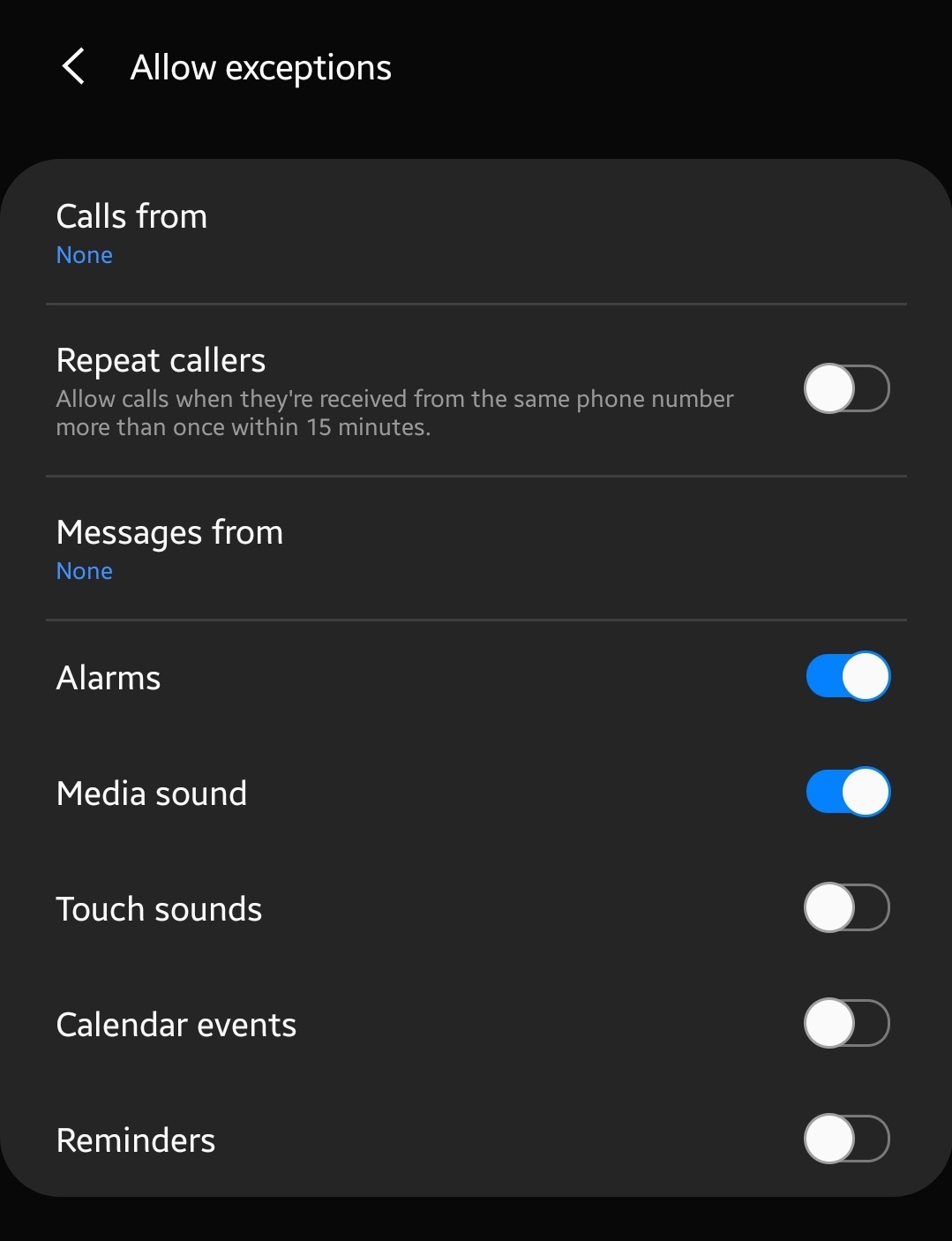Tap the Alarms row label
Screen dimensions: 952x1241
[x=108, y=676]
